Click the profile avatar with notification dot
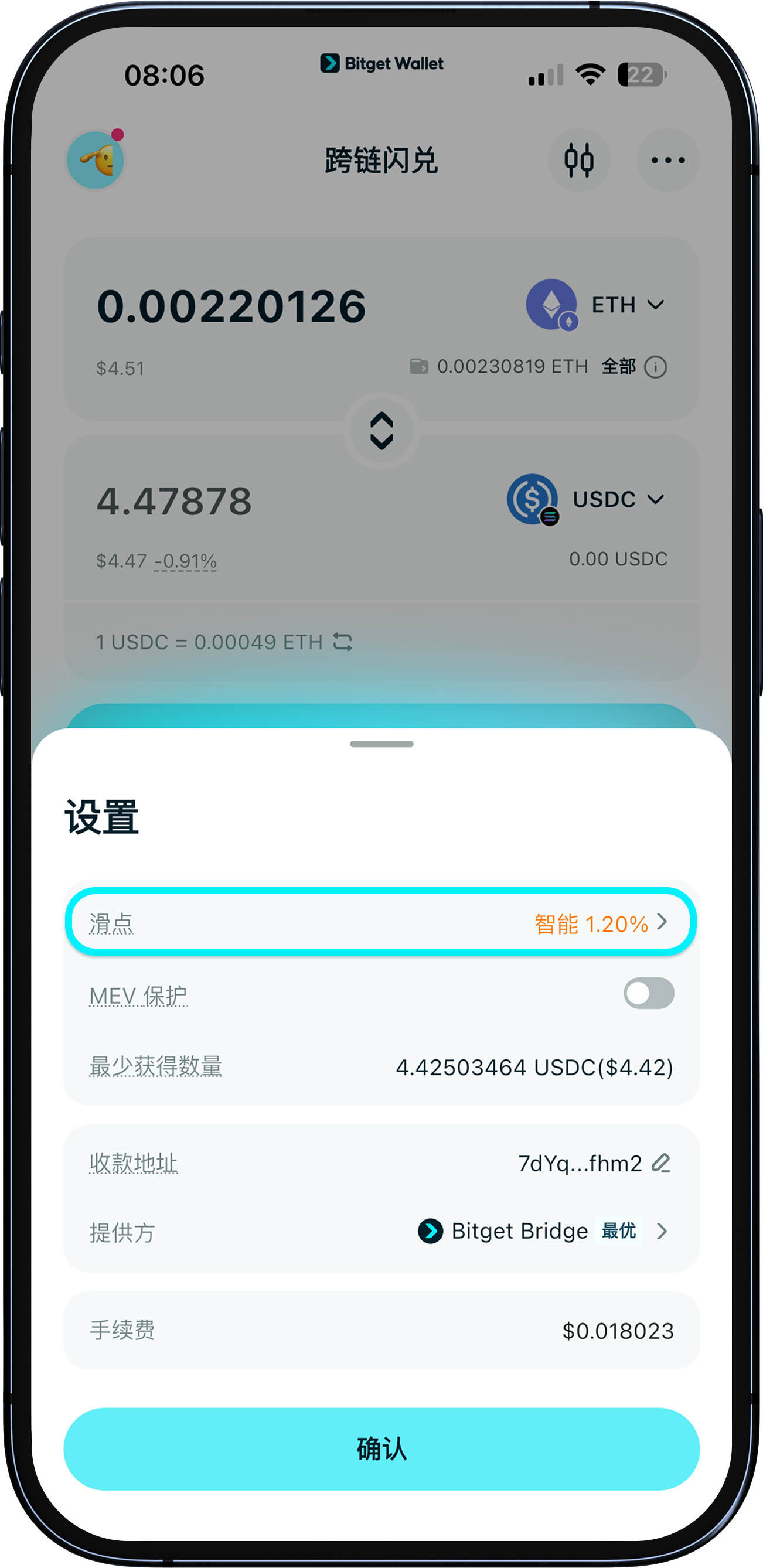 95,159
